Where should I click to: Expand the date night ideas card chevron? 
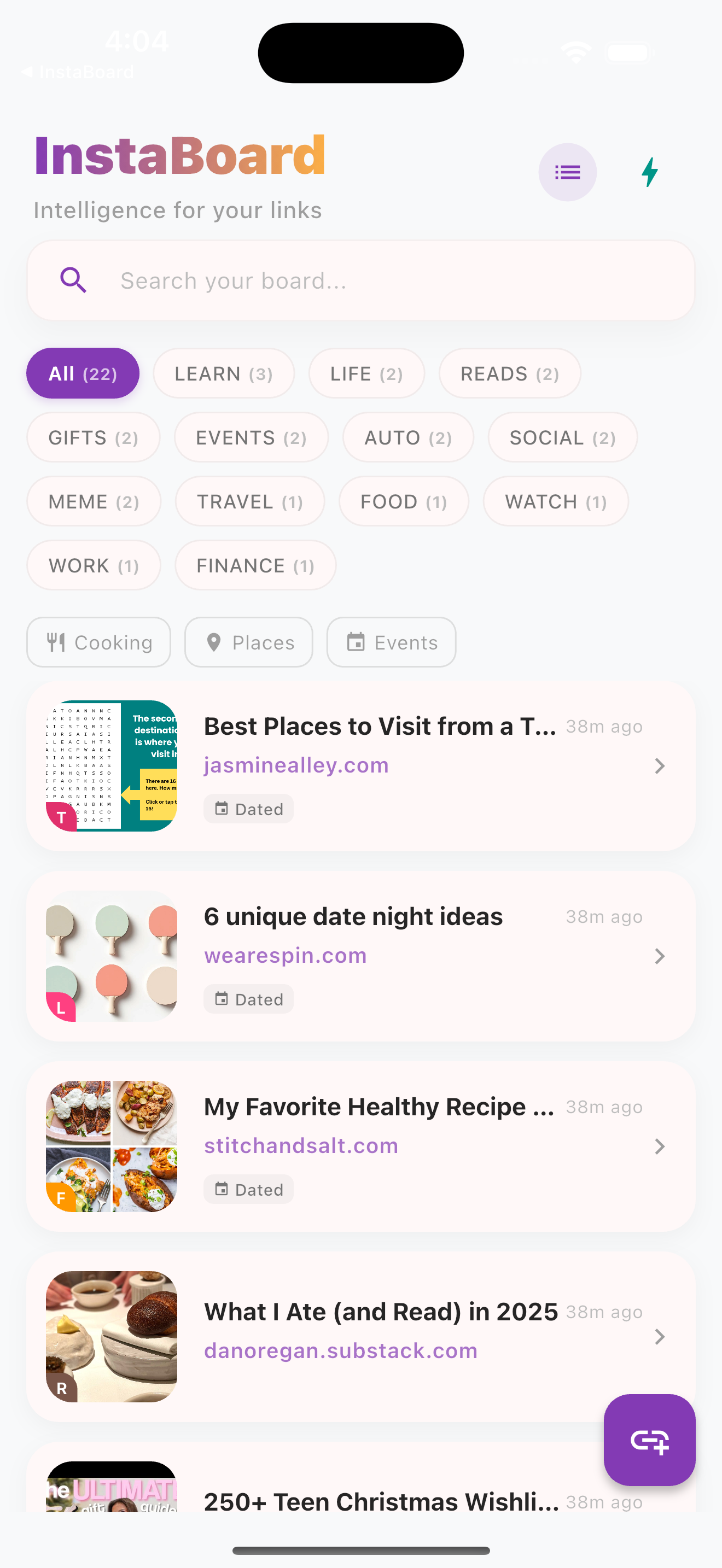661,956
